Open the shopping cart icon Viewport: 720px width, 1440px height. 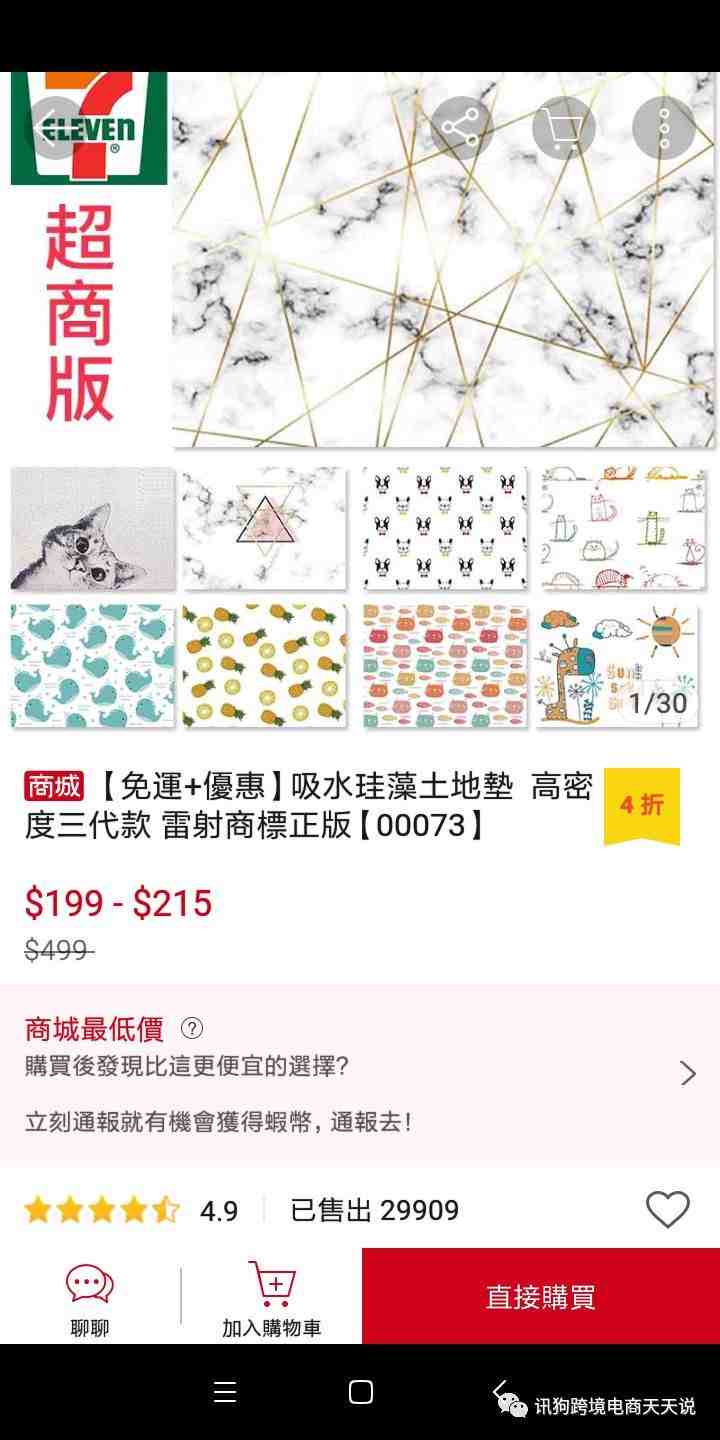[563, 128]
